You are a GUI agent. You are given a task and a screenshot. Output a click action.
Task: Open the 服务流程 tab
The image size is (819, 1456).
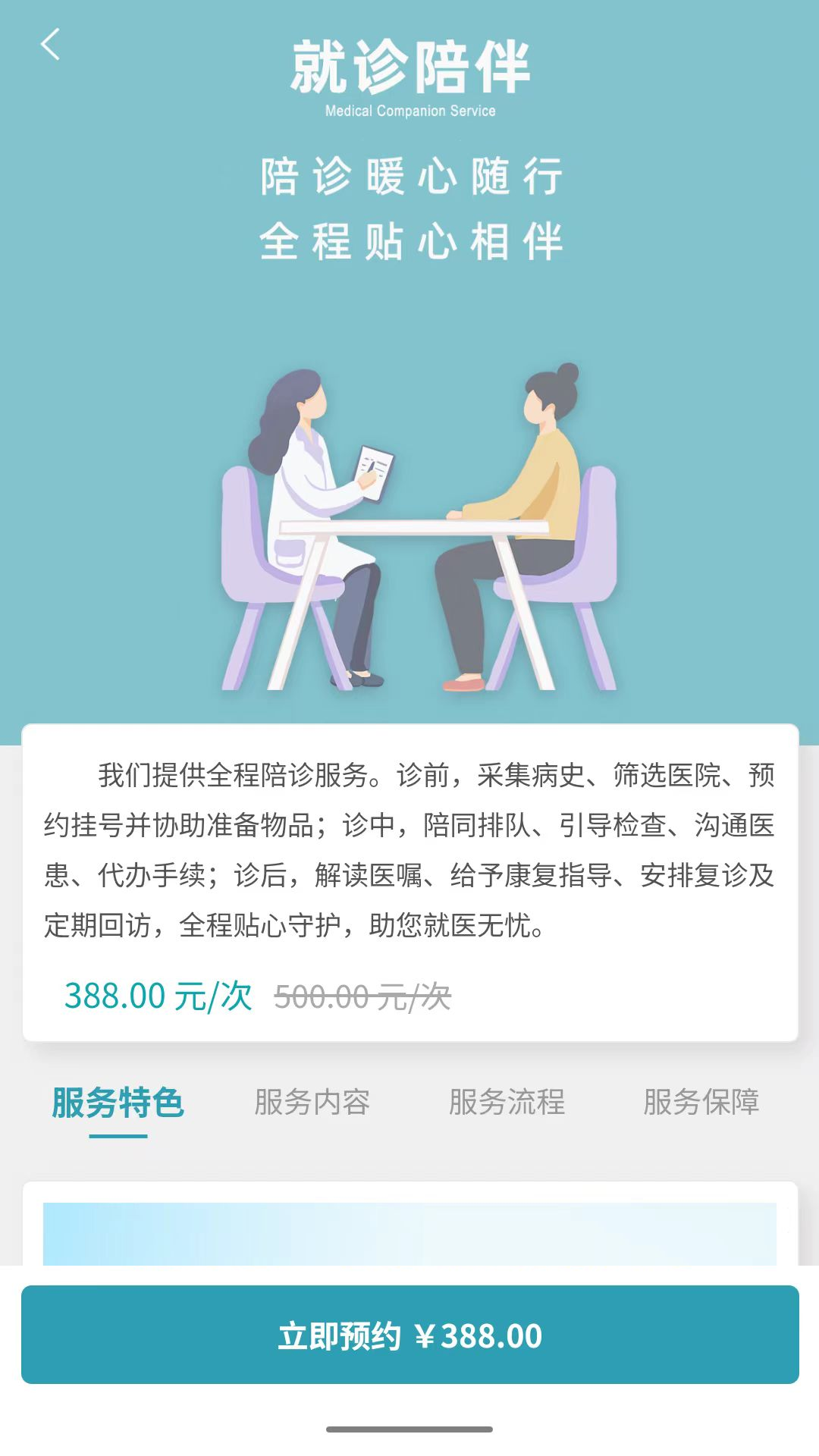pos(507,1103)
